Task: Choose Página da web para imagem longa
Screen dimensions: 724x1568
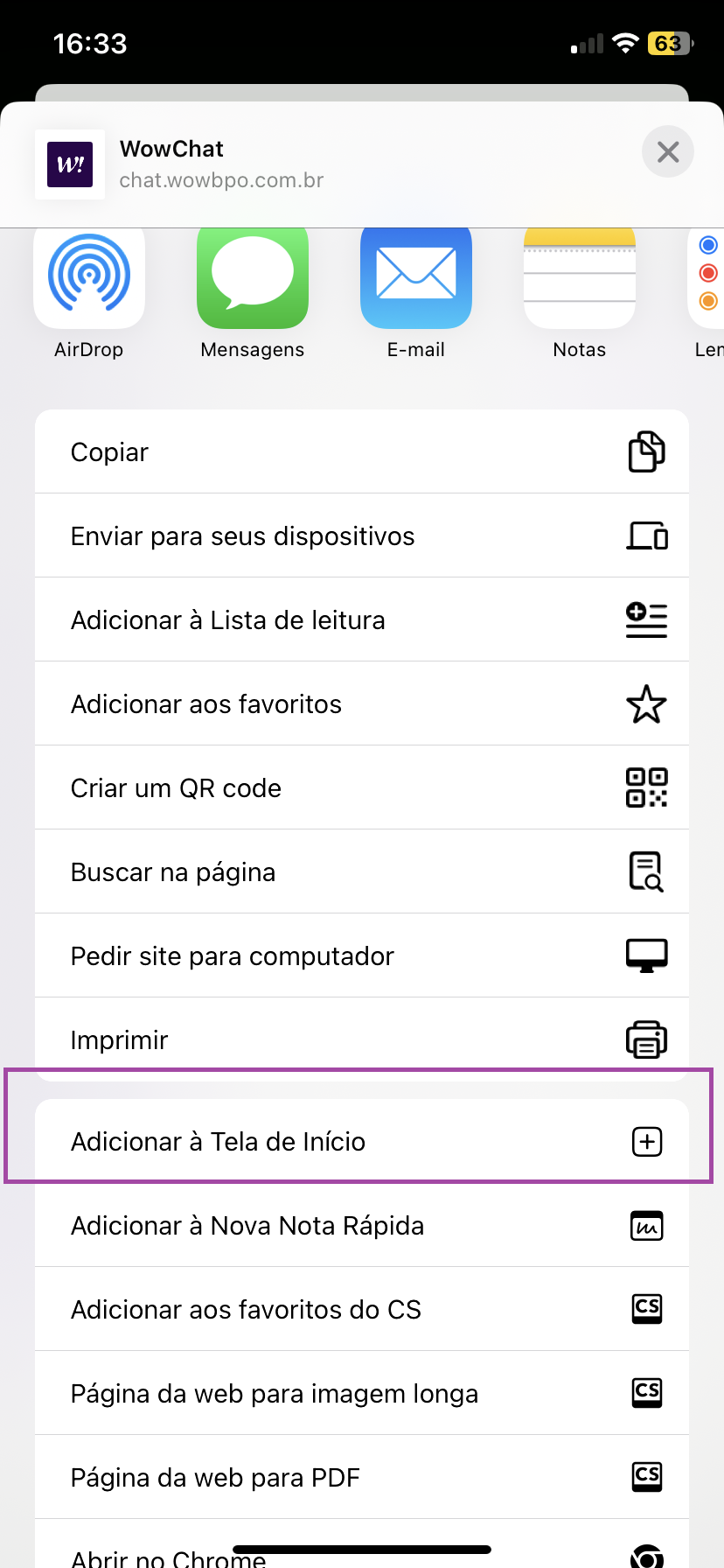Action: (362, 1393)
